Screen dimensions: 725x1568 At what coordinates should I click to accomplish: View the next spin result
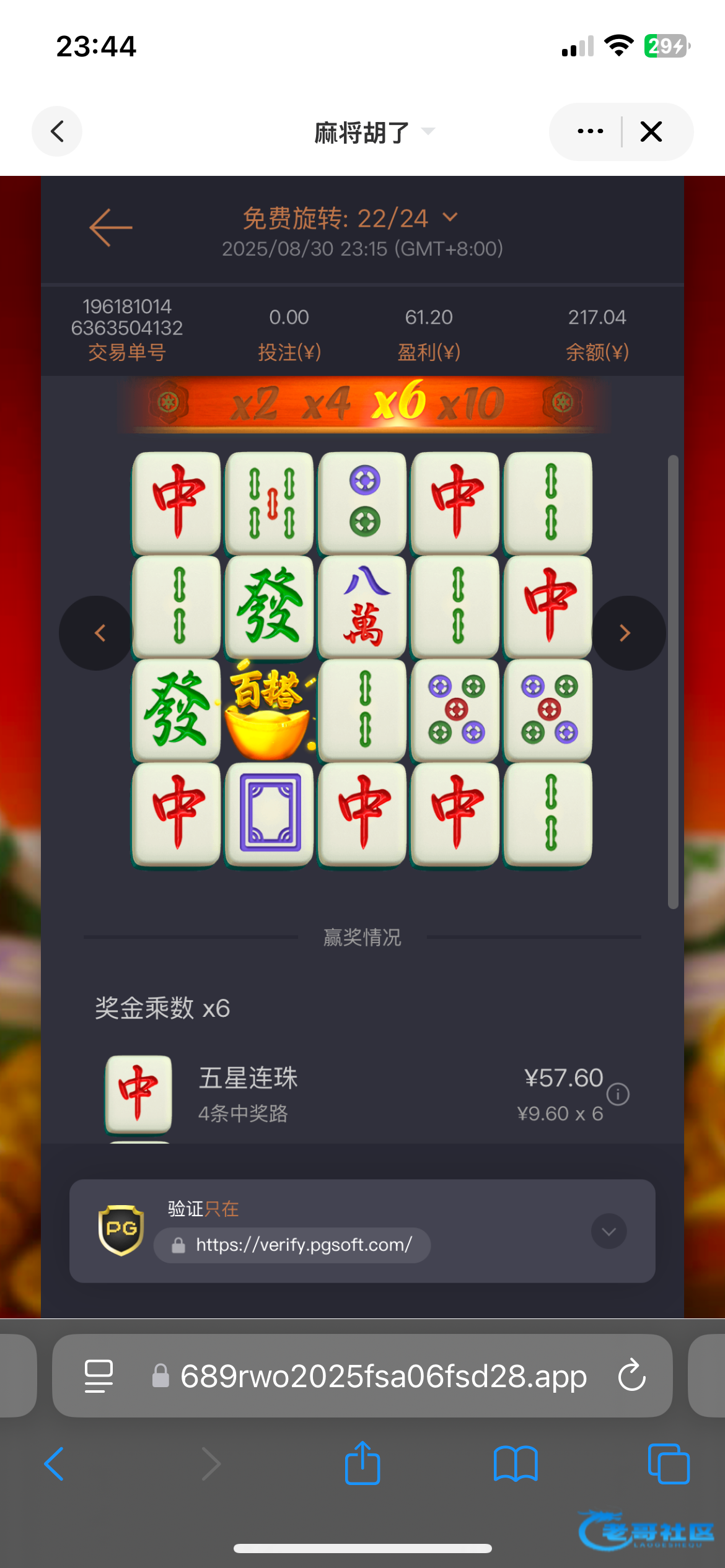[x=627, y=633]
